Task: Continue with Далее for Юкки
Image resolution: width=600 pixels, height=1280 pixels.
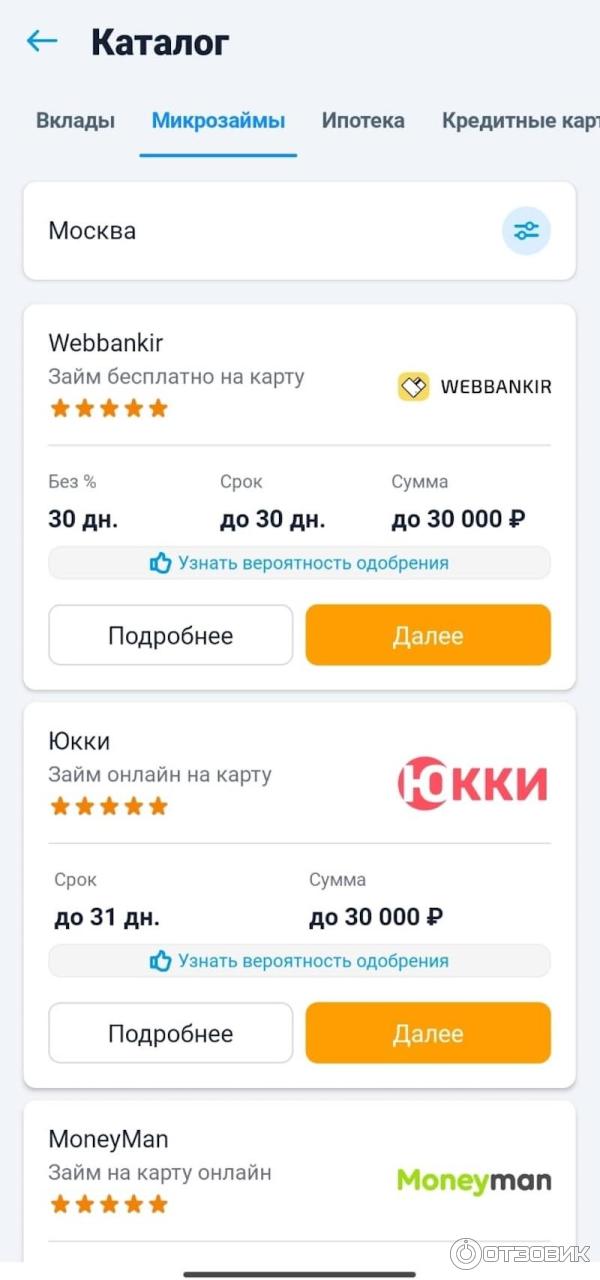Action: (x=428, y=1033)
